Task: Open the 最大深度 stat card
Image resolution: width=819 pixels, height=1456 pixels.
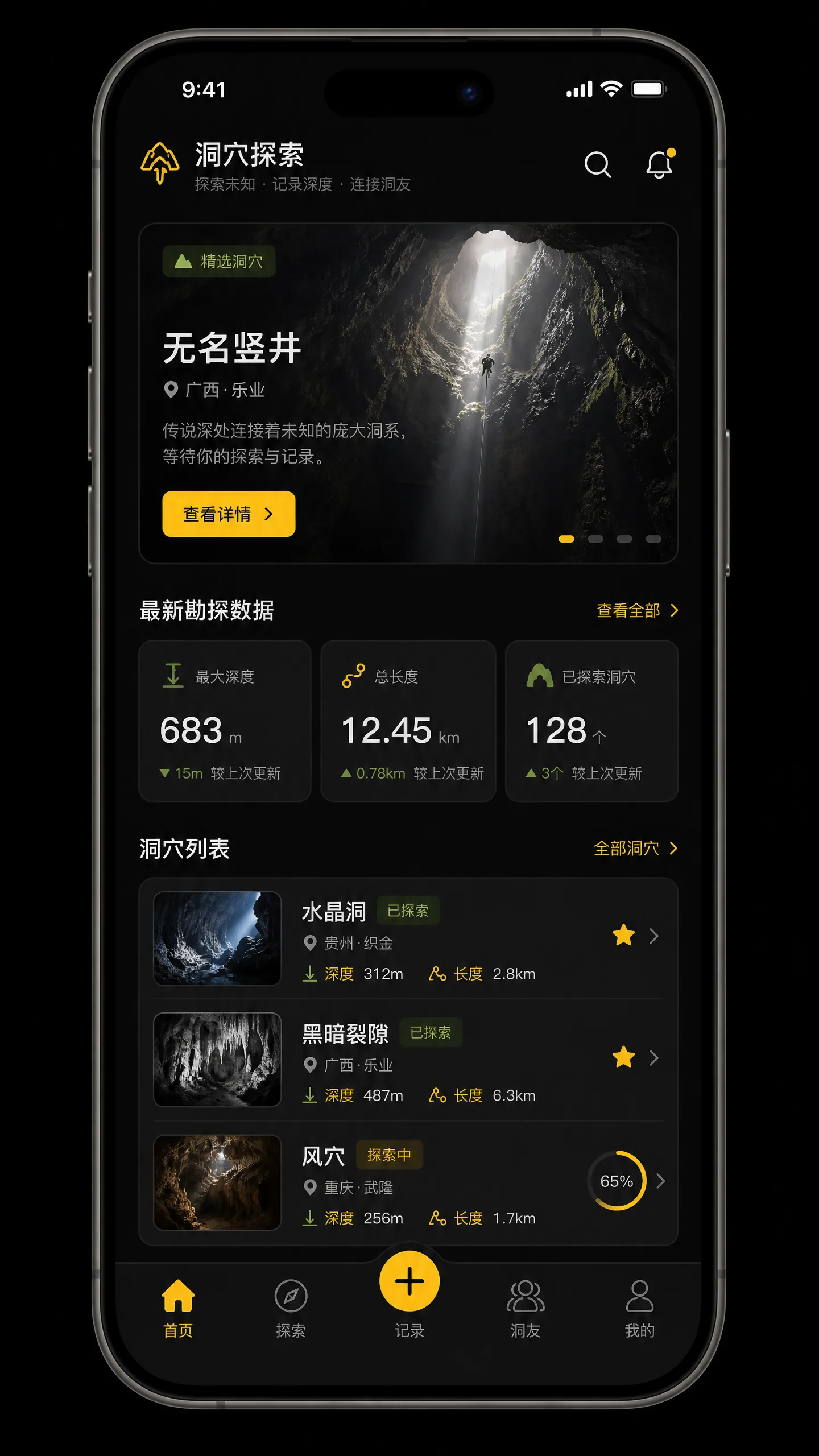Action: click(225, 721)
